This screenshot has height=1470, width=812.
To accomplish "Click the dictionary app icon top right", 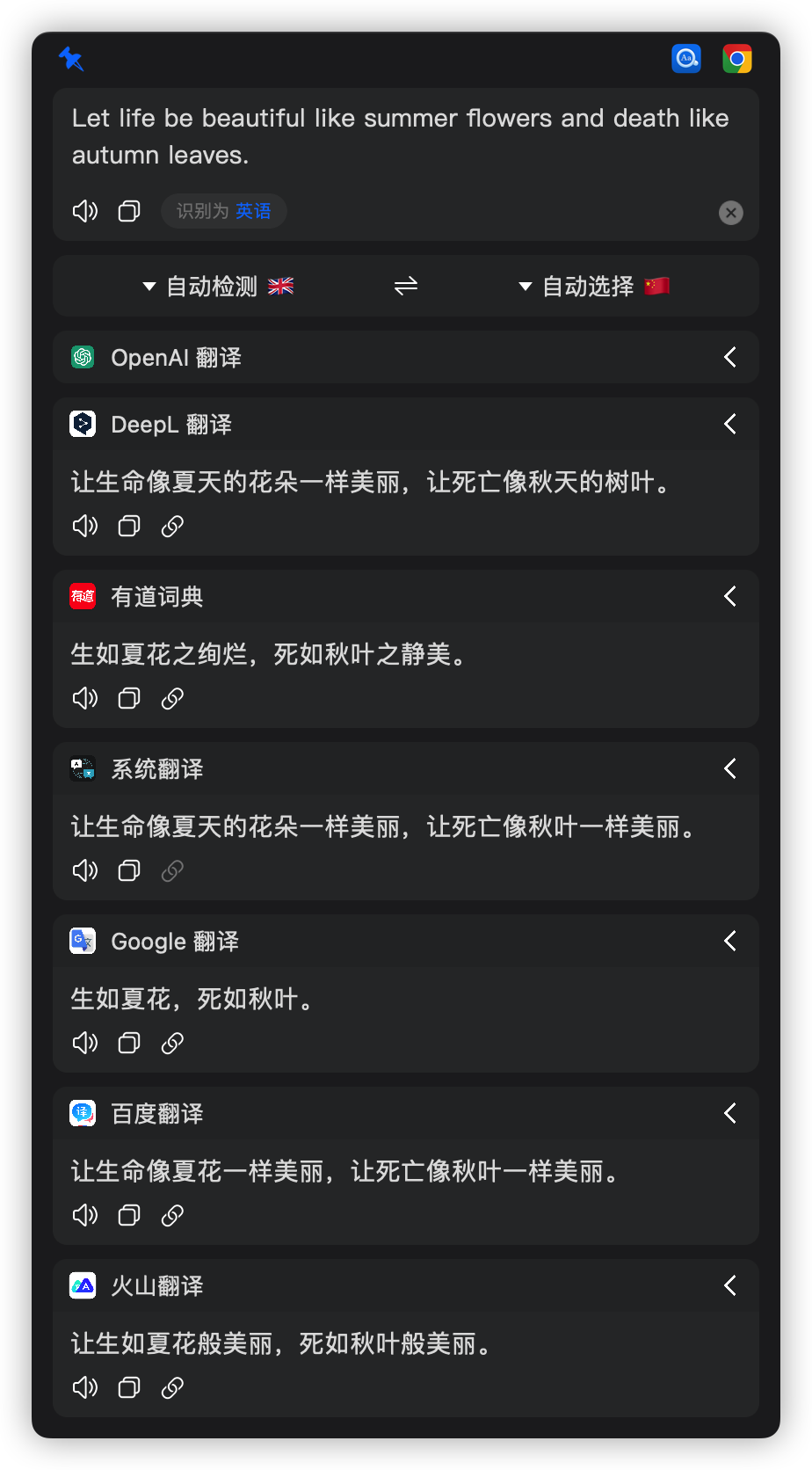I will click(x=686, y=58).
